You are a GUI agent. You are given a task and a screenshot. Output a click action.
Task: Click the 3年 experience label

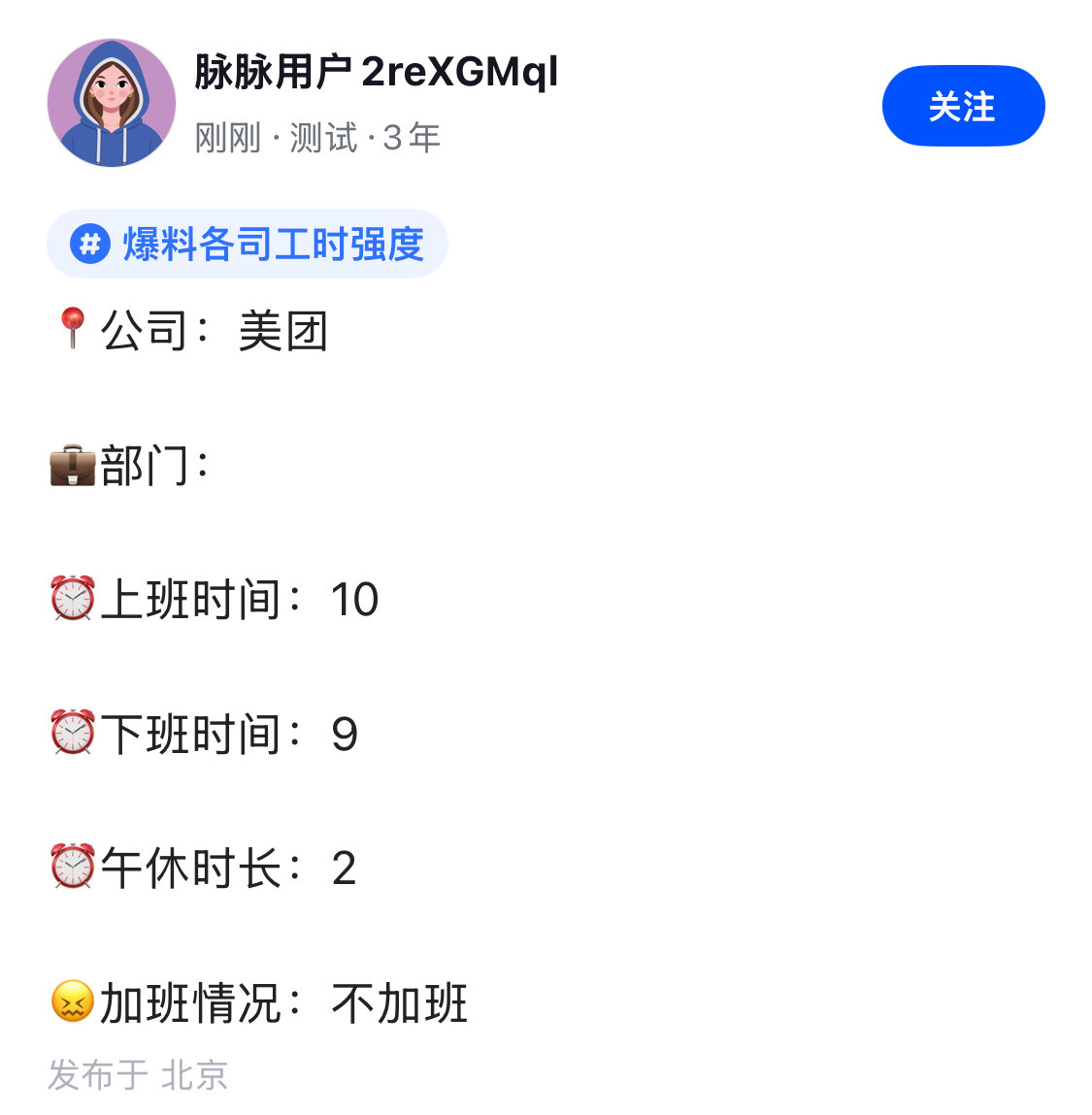pyautogui.click(x=413, y=137)
